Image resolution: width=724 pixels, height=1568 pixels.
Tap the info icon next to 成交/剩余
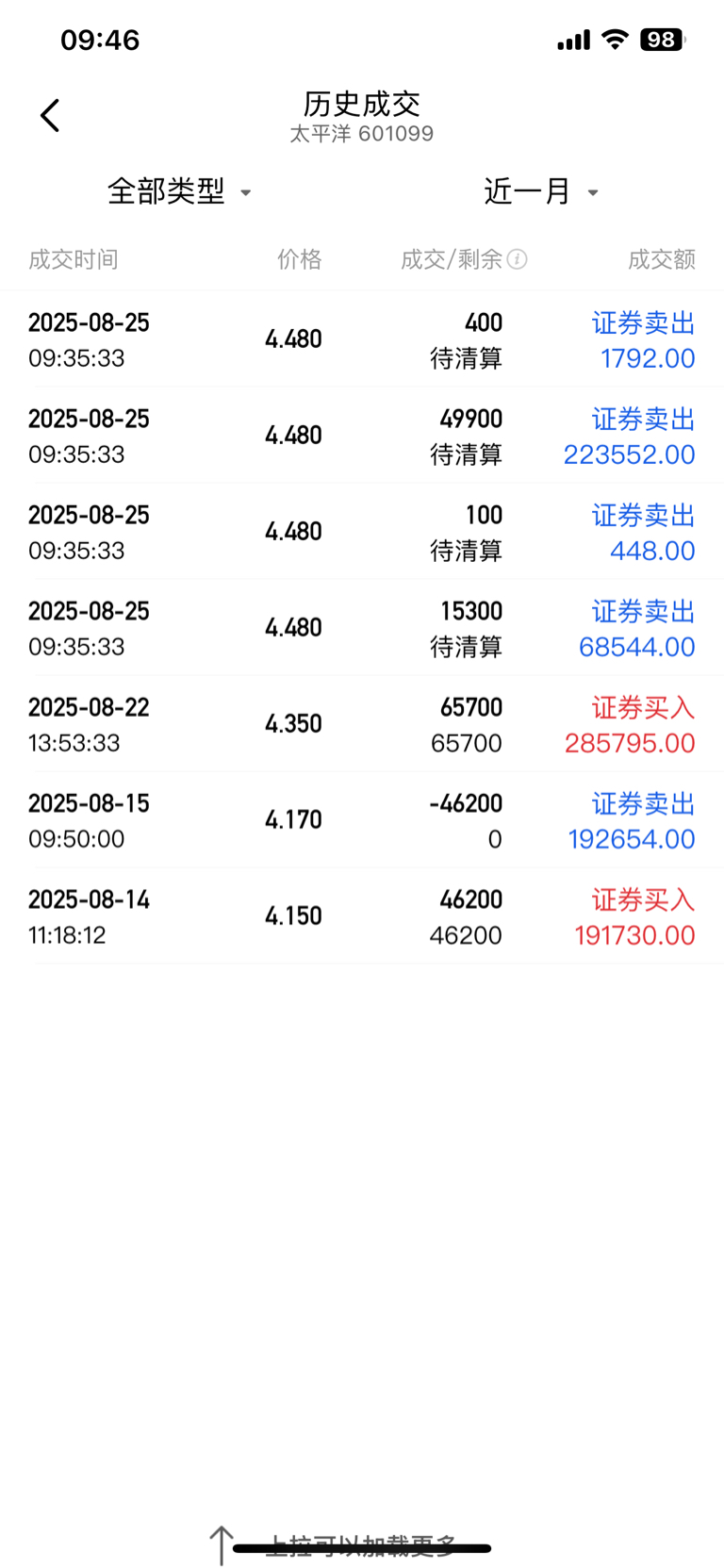pos(518,259)
